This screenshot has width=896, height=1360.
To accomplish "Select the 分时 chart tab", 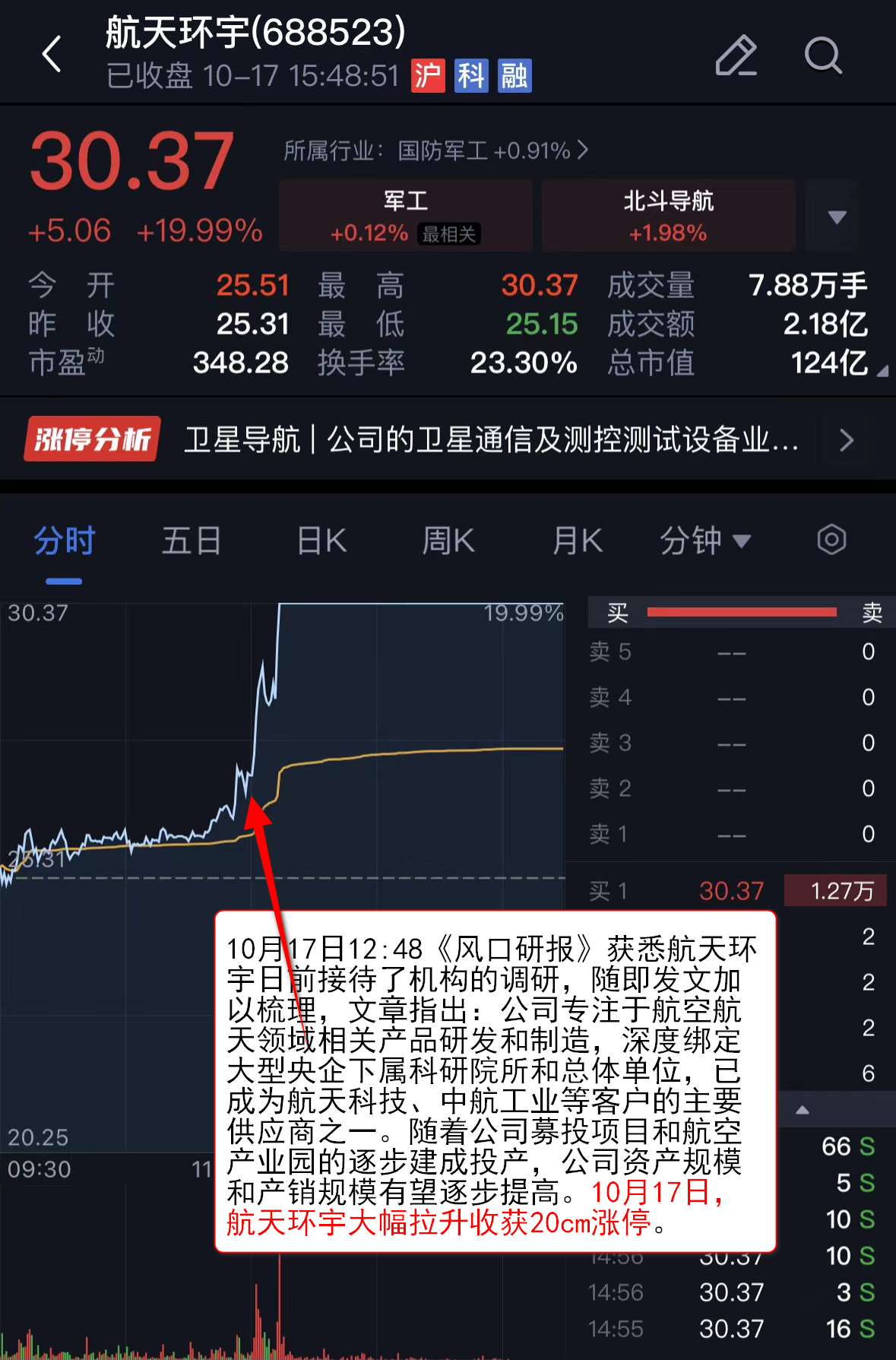I will click(x=65, y=541).
